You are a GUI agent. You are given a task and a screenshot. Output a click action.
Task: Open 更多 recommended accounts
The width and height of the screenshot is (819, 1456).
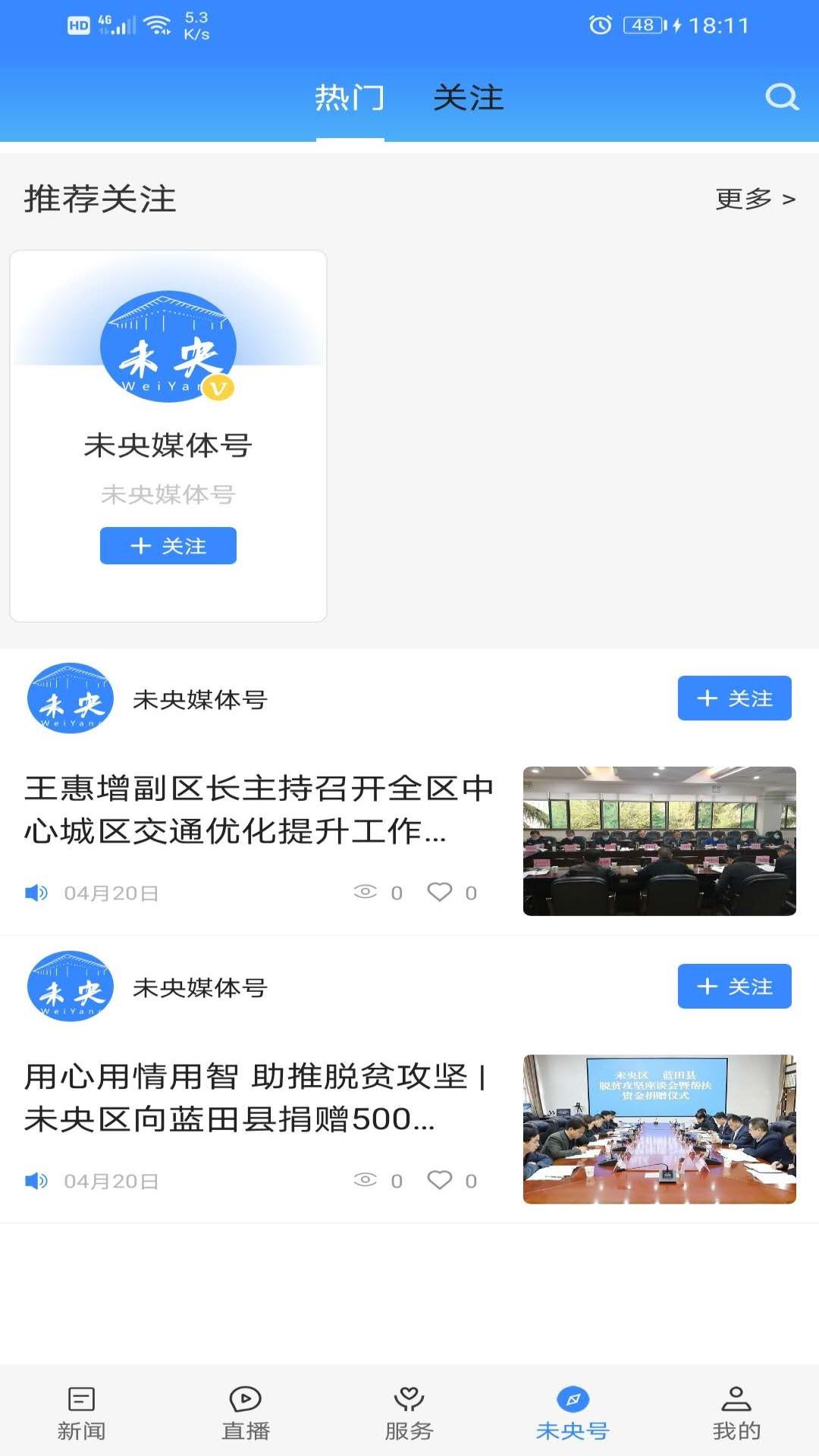coord(755,199)
